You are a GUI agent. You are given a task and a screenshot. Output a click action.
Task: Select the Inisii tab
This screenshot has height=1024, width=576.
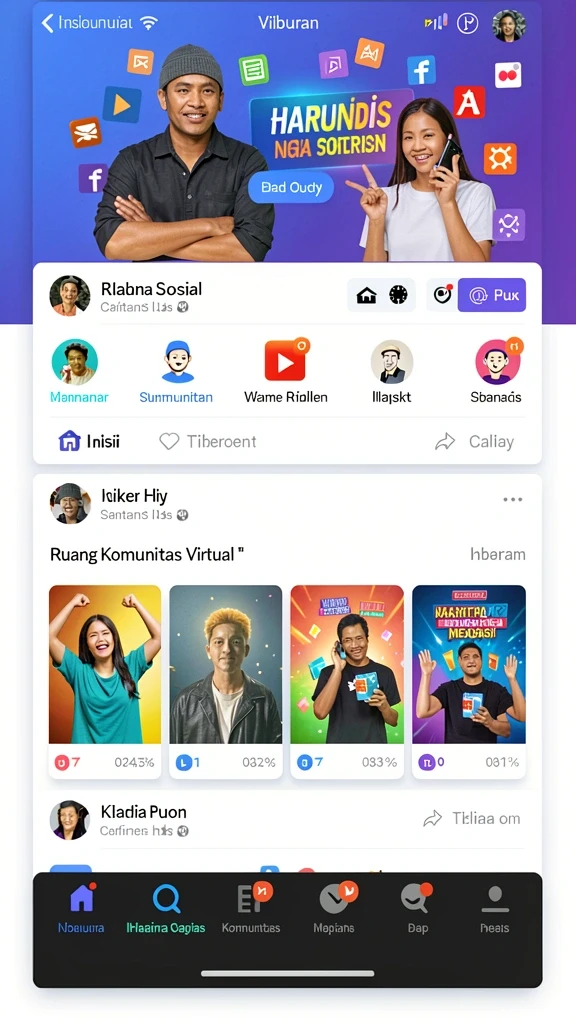89,441
